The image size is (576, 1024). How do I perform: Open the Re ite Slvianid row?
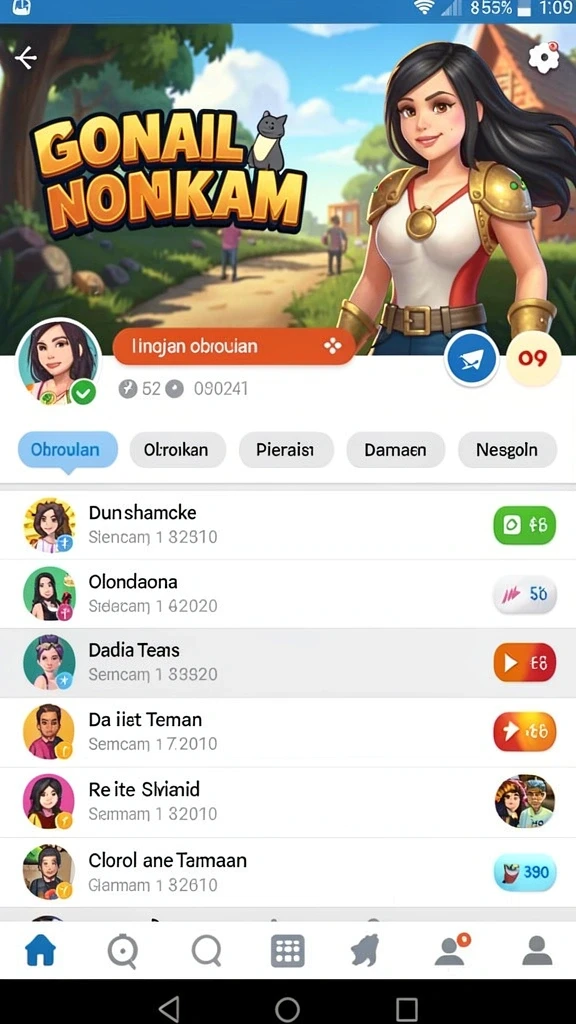(288, 802)
